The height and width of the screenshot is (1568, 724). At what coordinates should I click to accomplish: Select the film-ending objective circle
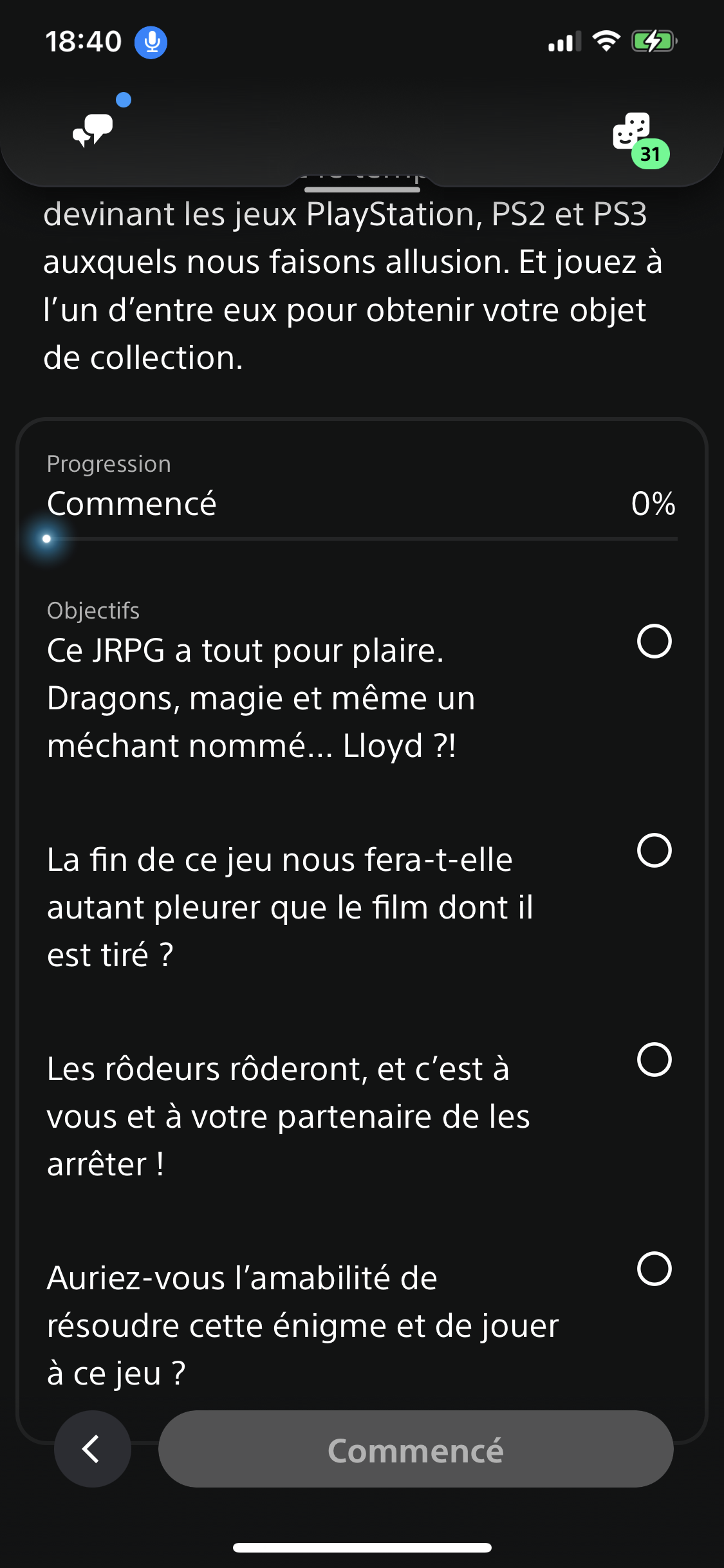click(654, 850)
